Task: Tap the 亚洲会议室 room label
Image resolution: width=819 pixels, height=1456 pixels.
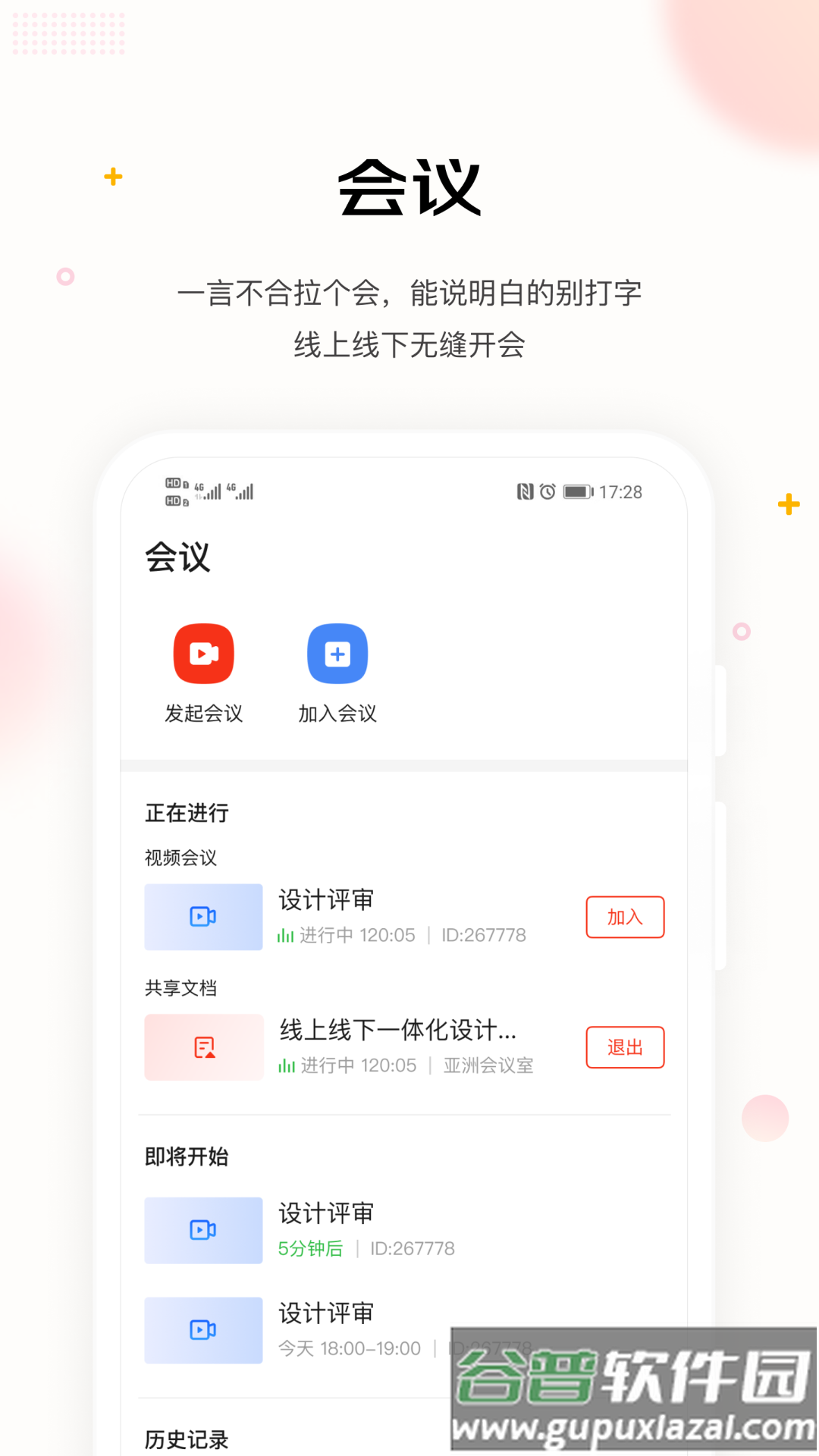Action: click(x=488, y=1065)
